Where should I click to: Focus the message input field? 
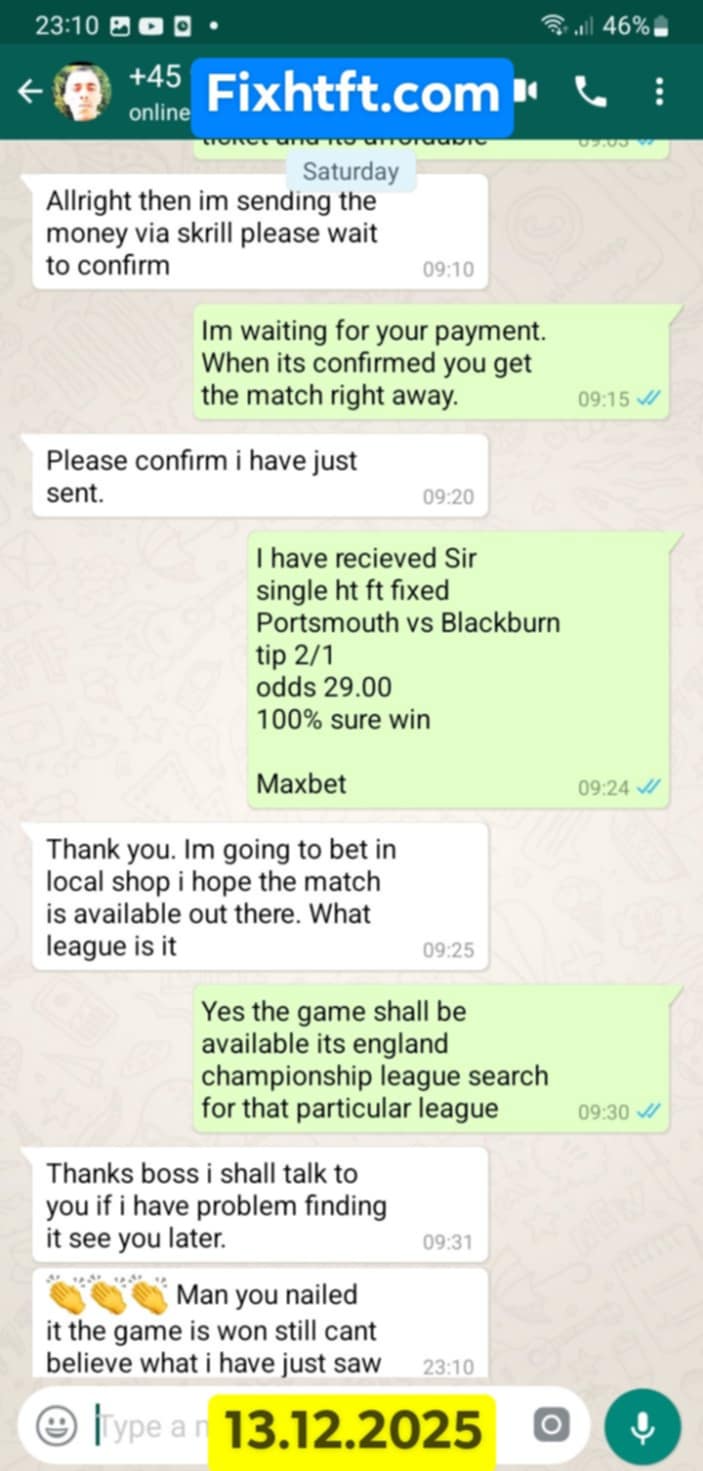click(x=150, y=1426)
